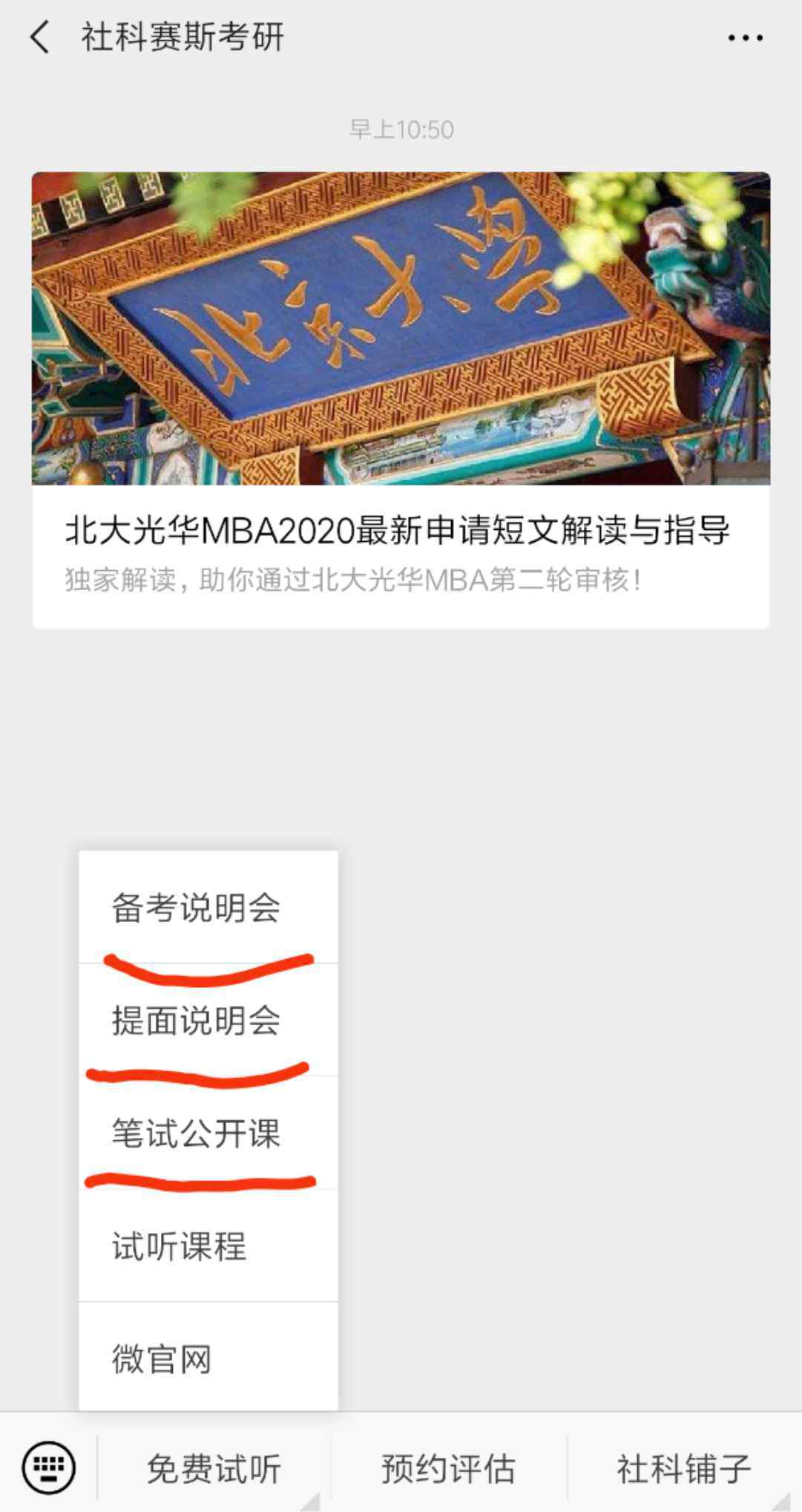Collapse the 免费试听 bottom menu

pyautogui.click(x=214, y=1469)
